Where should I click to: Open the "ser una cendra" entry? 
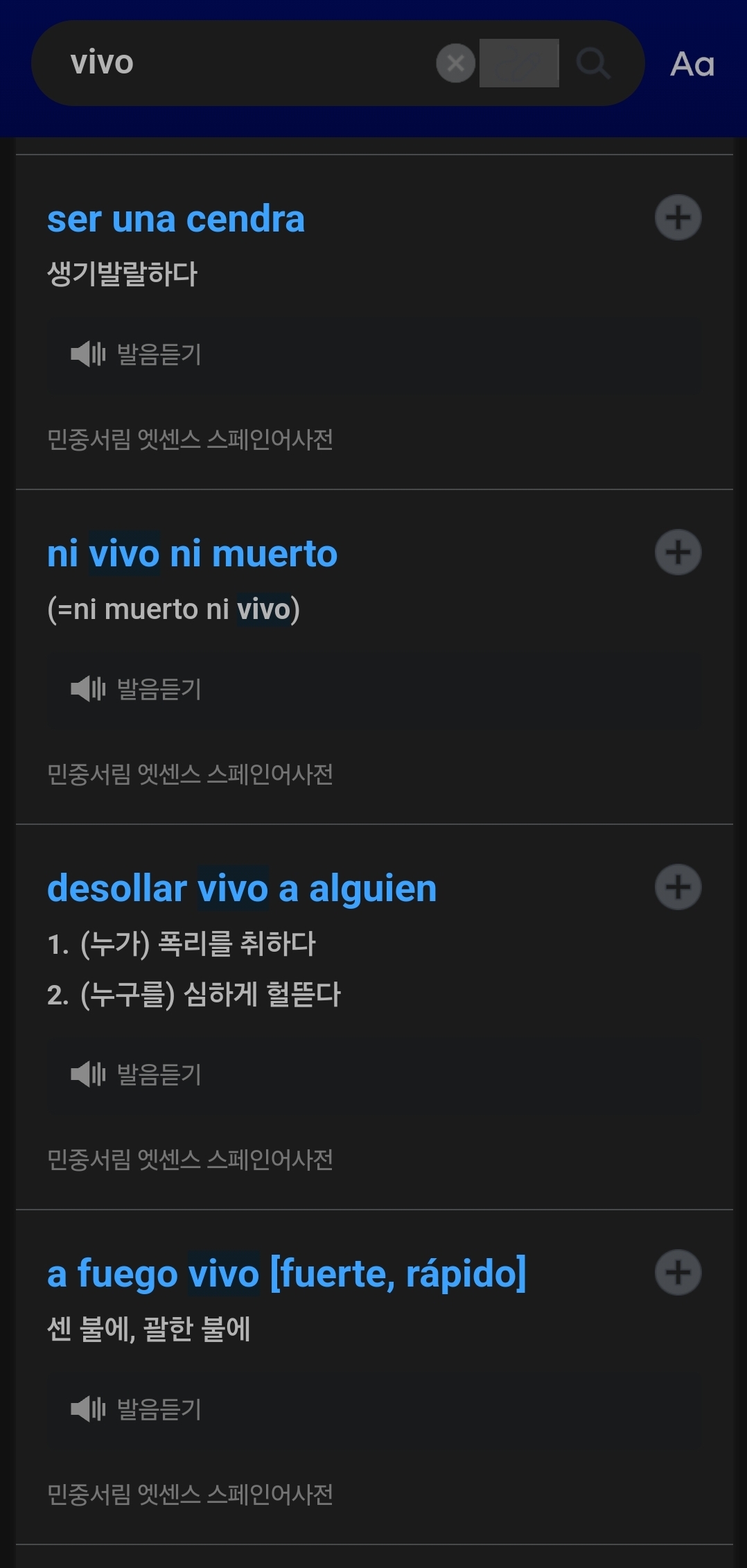(x=176, y=219)
